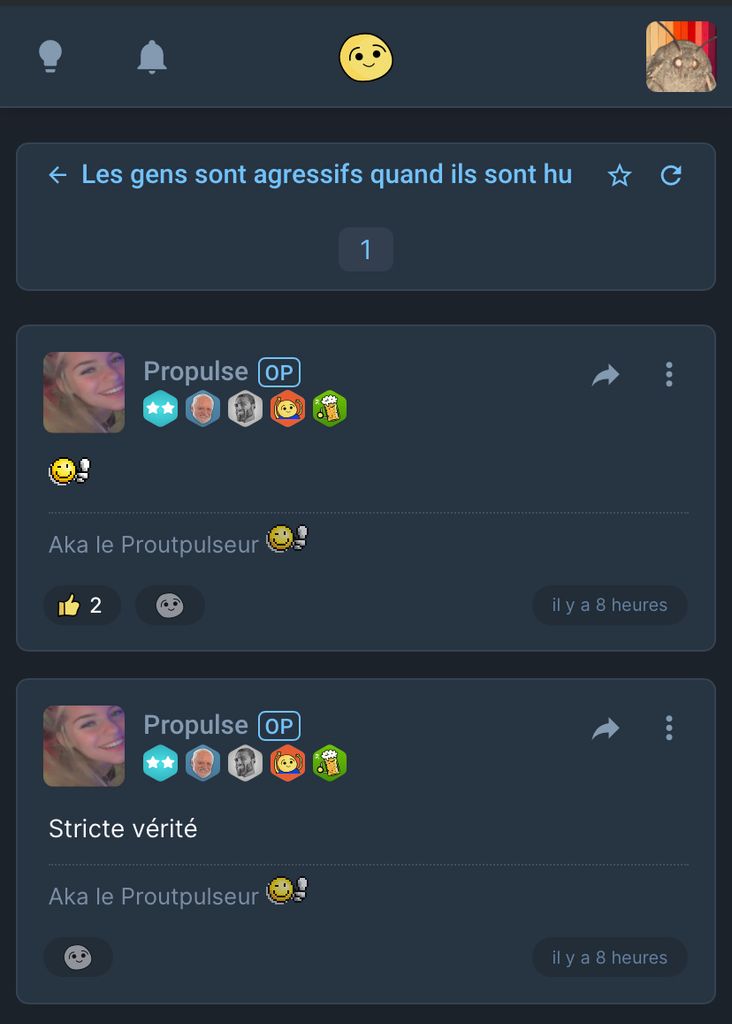Viewport: 732px width, 1024px height.
Task: Go back using the arrow beside the topic title
Action: 58,175
